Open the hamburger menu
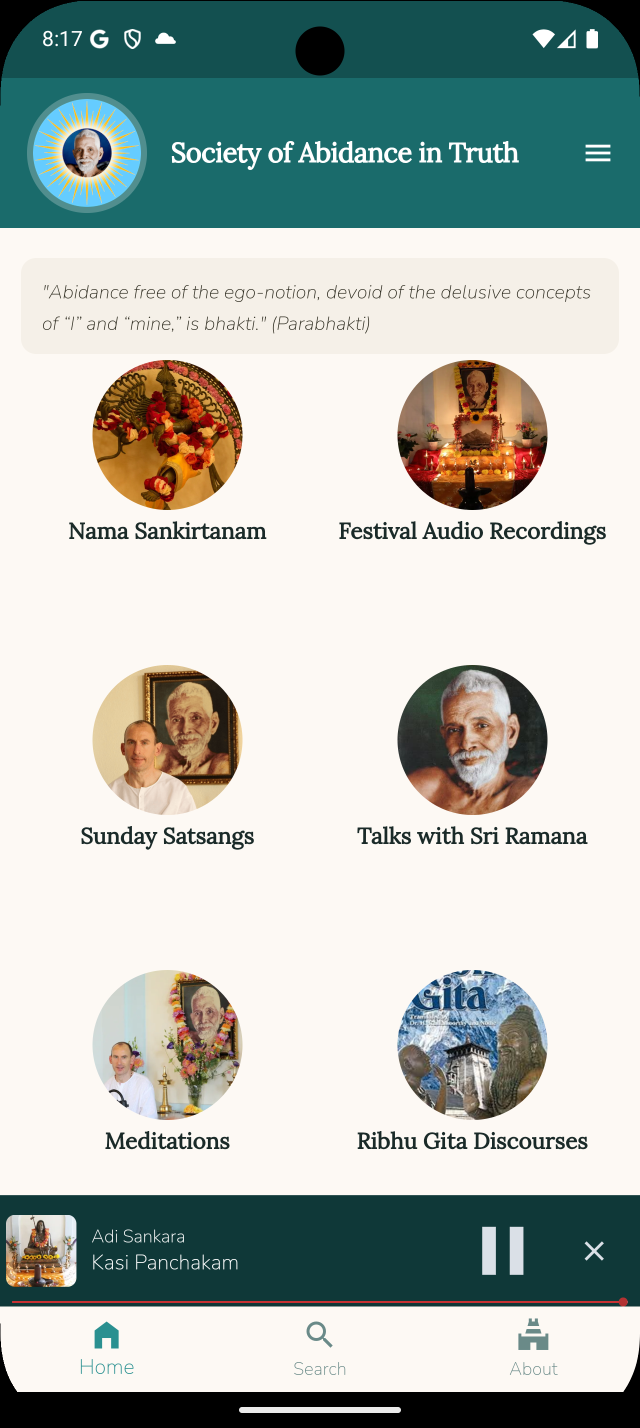The image size is (640, 1428). (597, 153)
